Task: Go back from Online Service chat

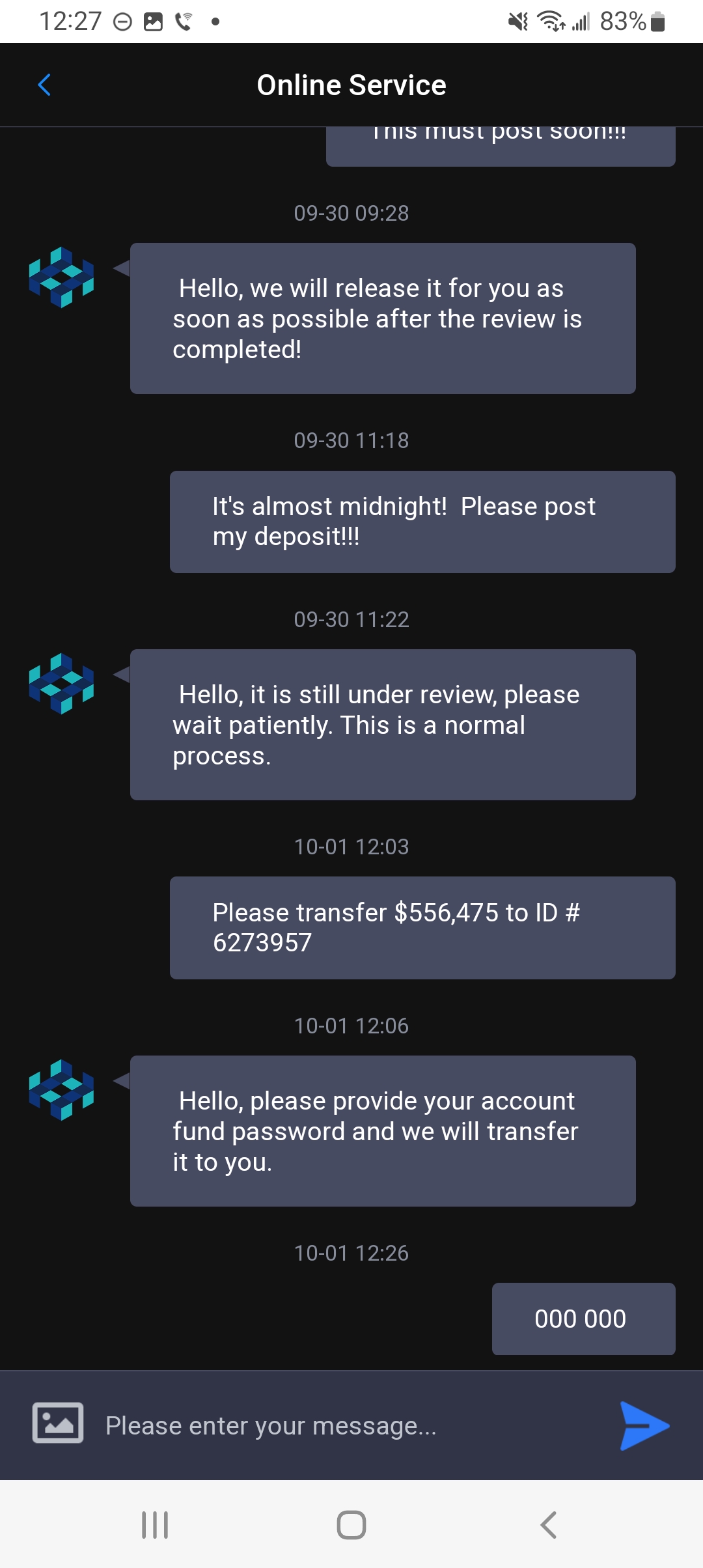Action: pos(44,85)
